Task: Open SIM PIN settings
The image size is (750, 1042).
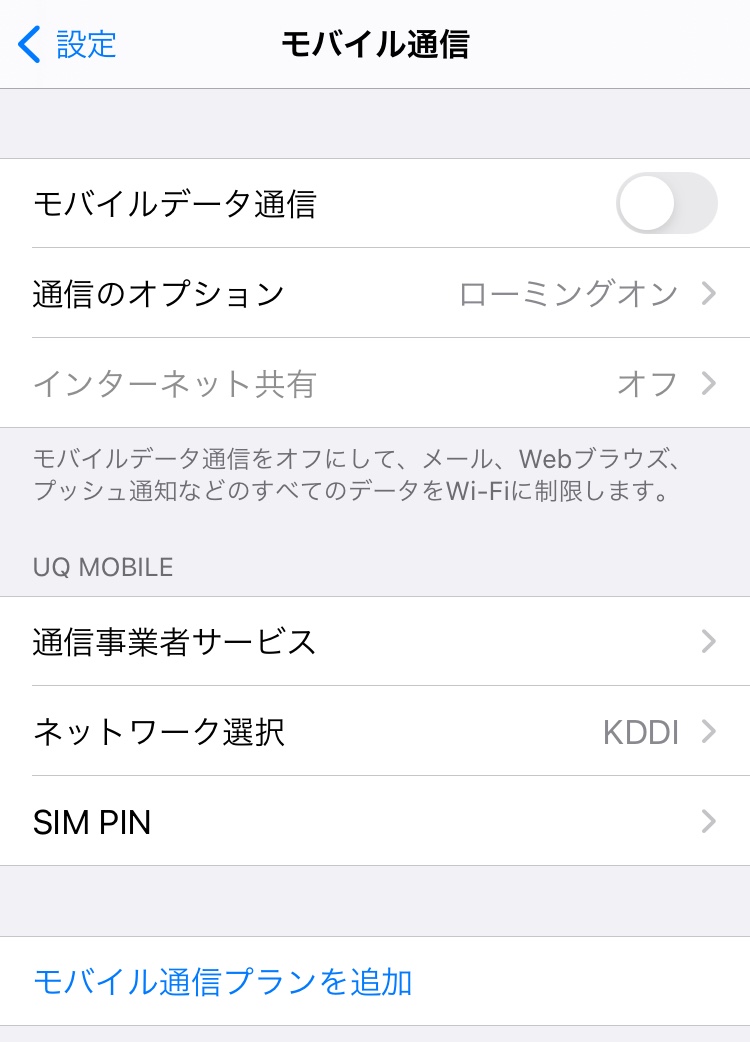Action: pos(375,822)
